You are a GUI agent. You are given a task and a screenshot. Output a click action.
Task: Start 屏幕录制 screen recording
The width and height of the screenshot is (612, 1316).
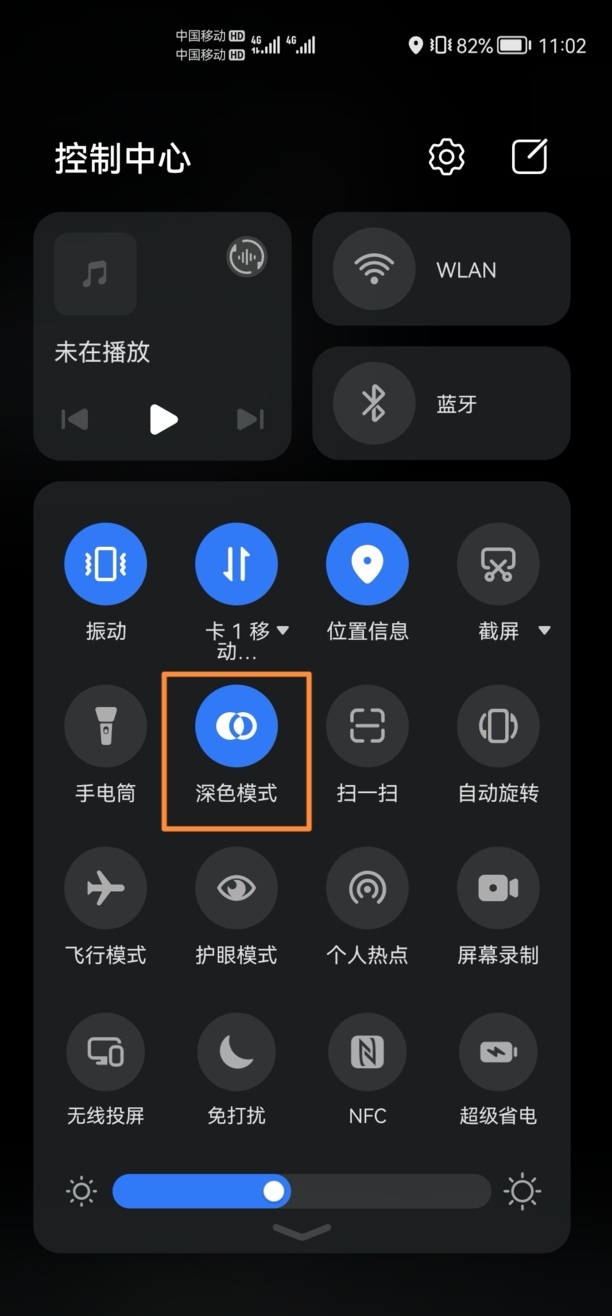[x=498, y=888]
